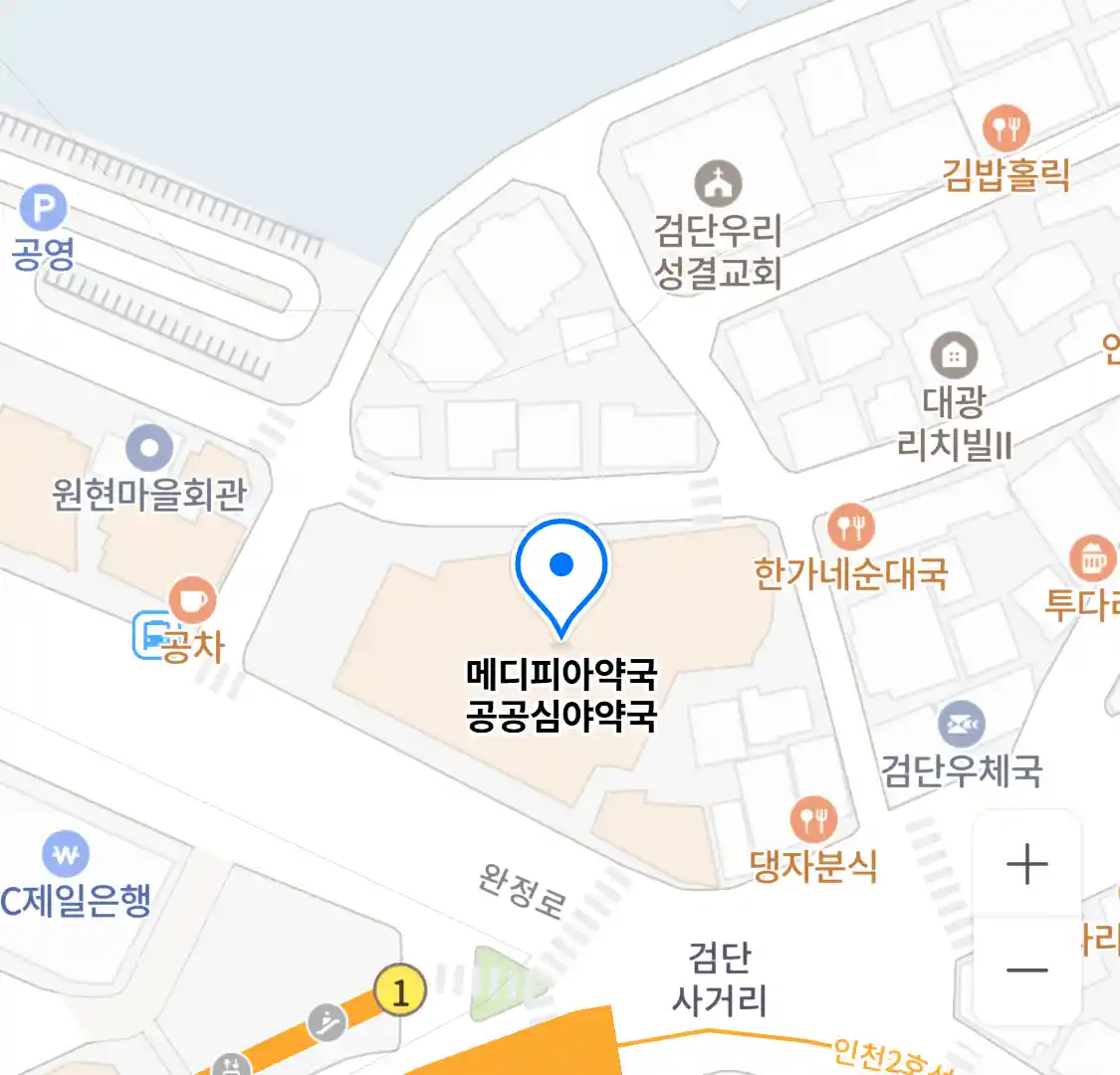Zoom out with the minus button

(1026, 969)
